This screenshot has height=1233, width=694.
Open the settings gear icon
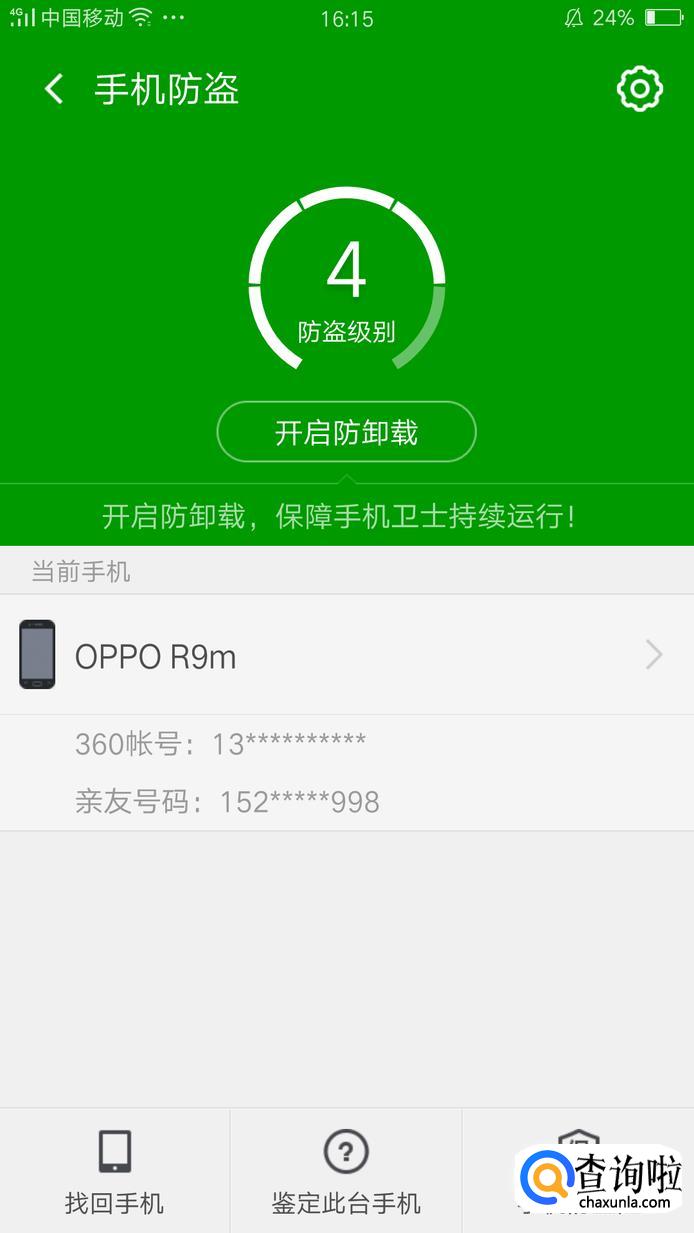pyautogui.click(x=639, y=90)
